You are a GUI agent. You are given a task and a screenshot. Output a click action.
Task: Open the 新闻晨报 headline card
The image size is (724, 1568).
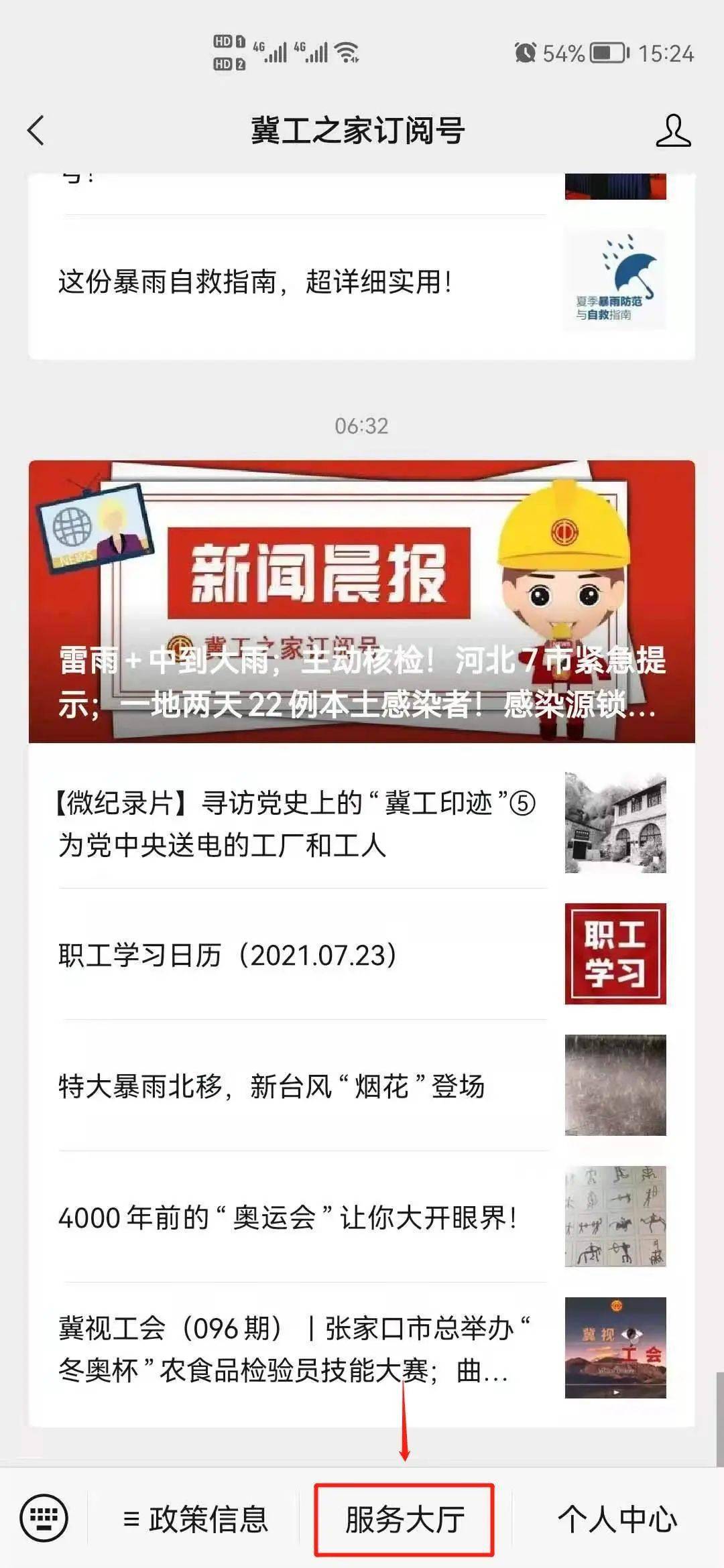[361, 601]
